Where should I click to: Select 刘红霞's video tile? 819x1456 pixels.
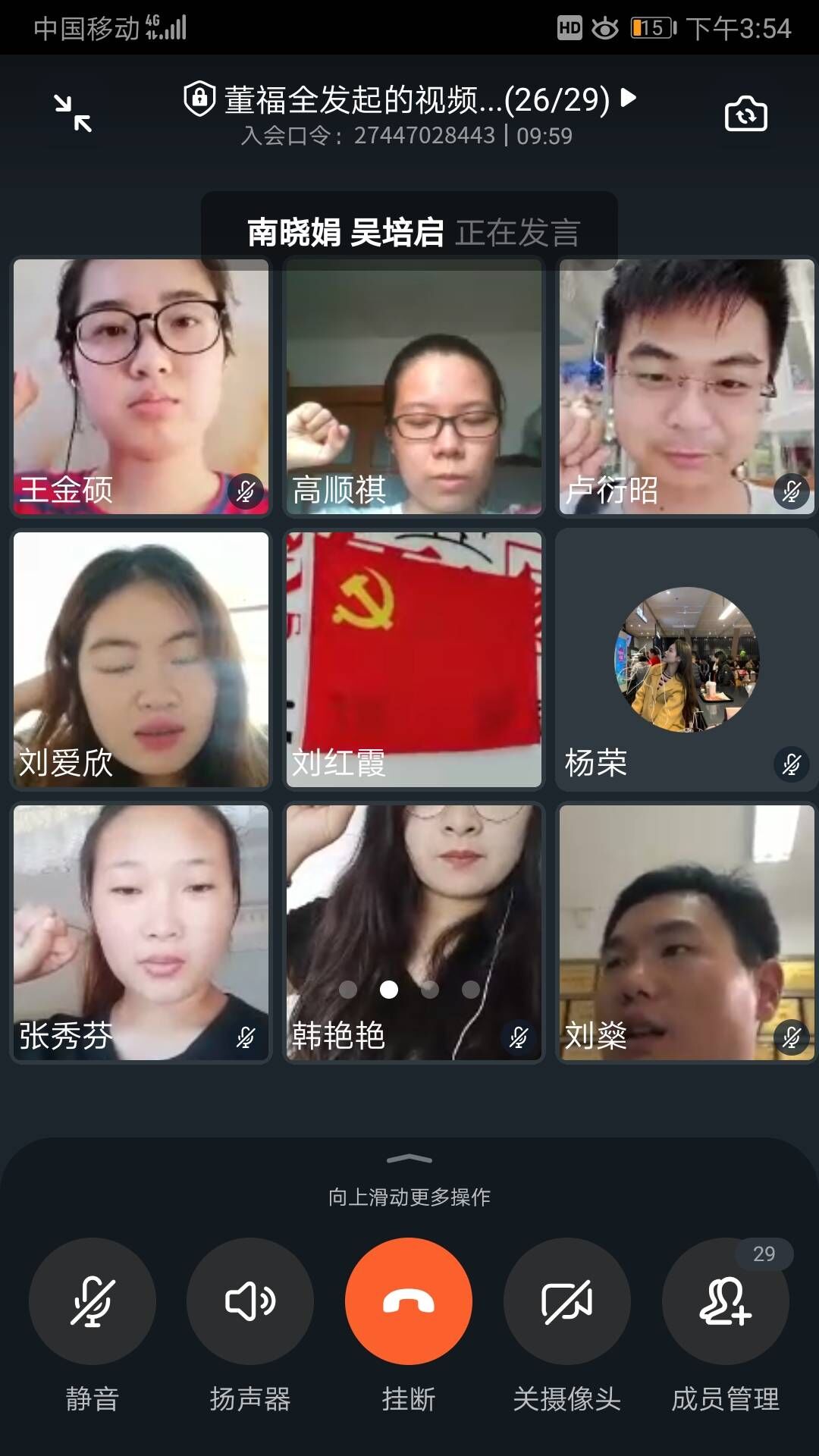point(414,660)
